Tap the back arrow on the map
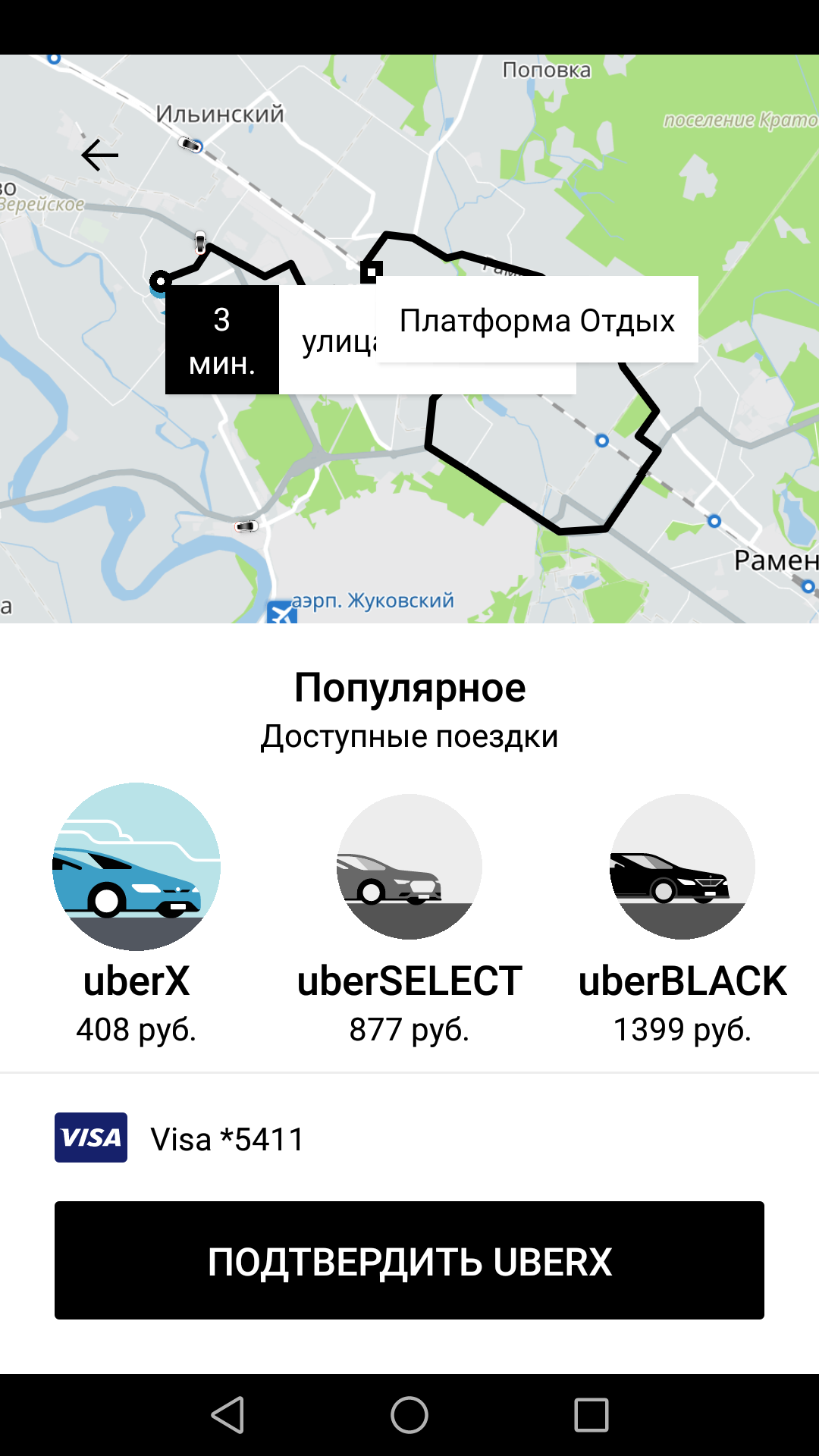 (99, 155)
